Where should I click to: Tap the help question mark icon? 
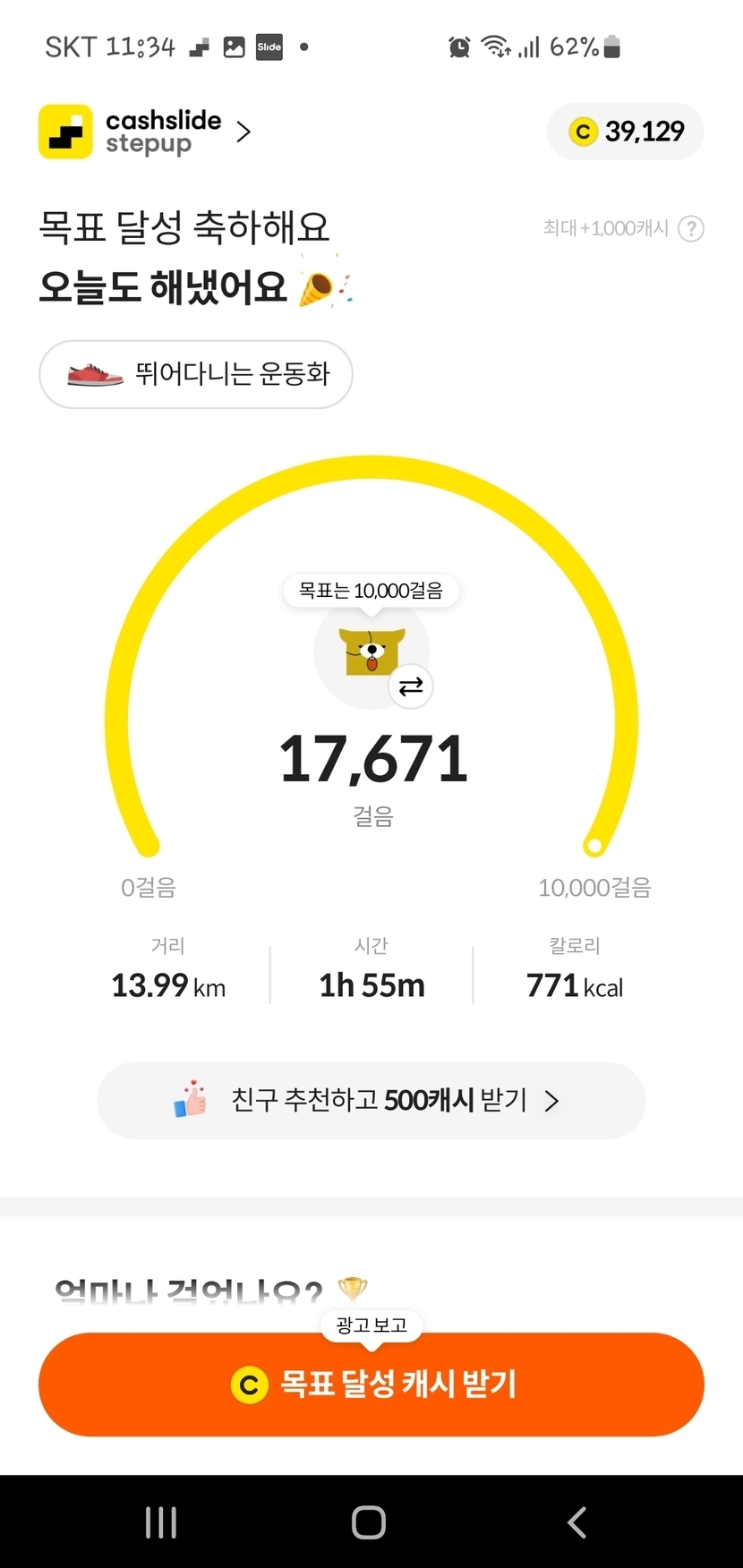point(691,229)
